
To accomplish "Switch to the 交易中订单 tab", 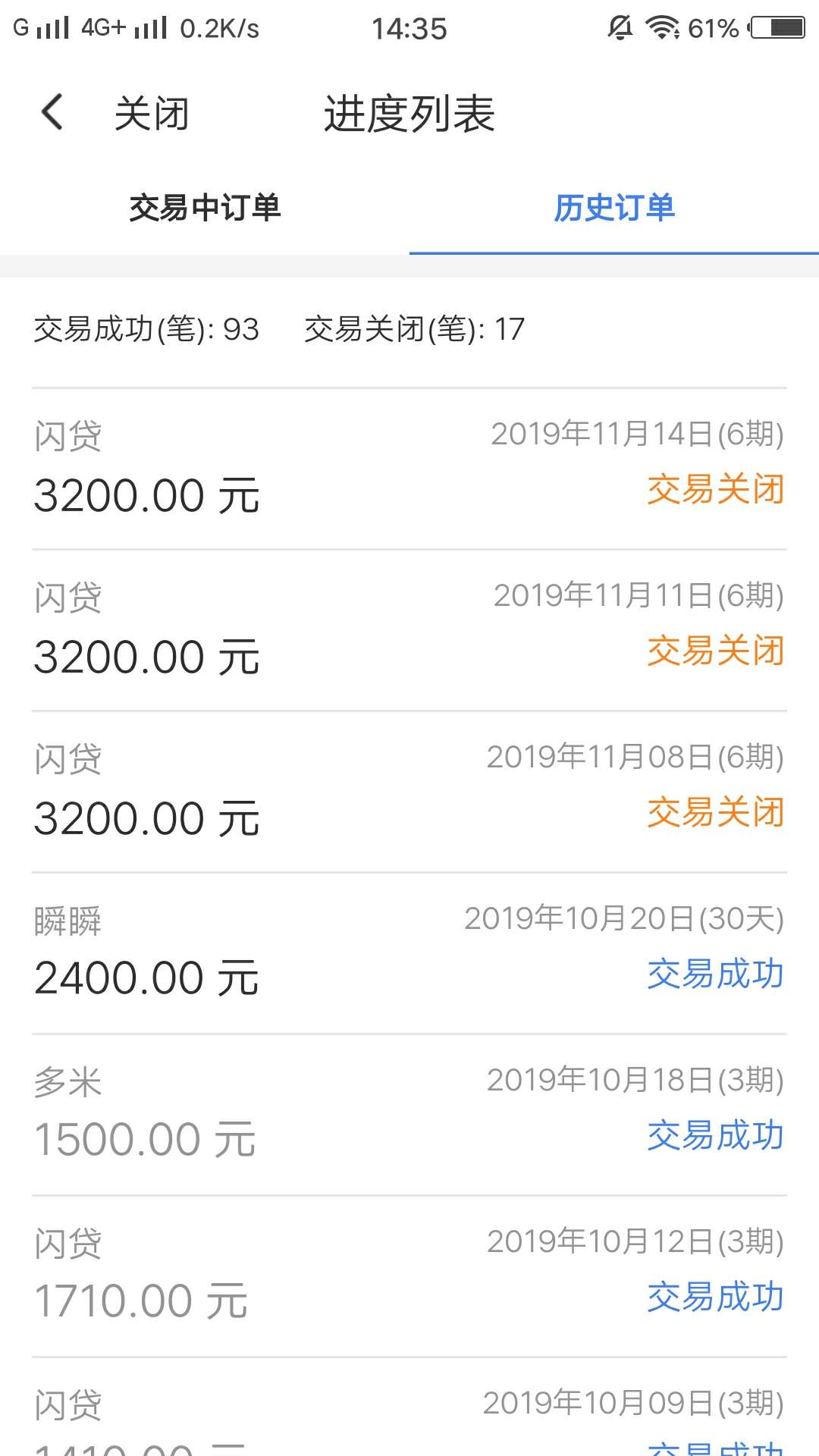I will (205, 208).
